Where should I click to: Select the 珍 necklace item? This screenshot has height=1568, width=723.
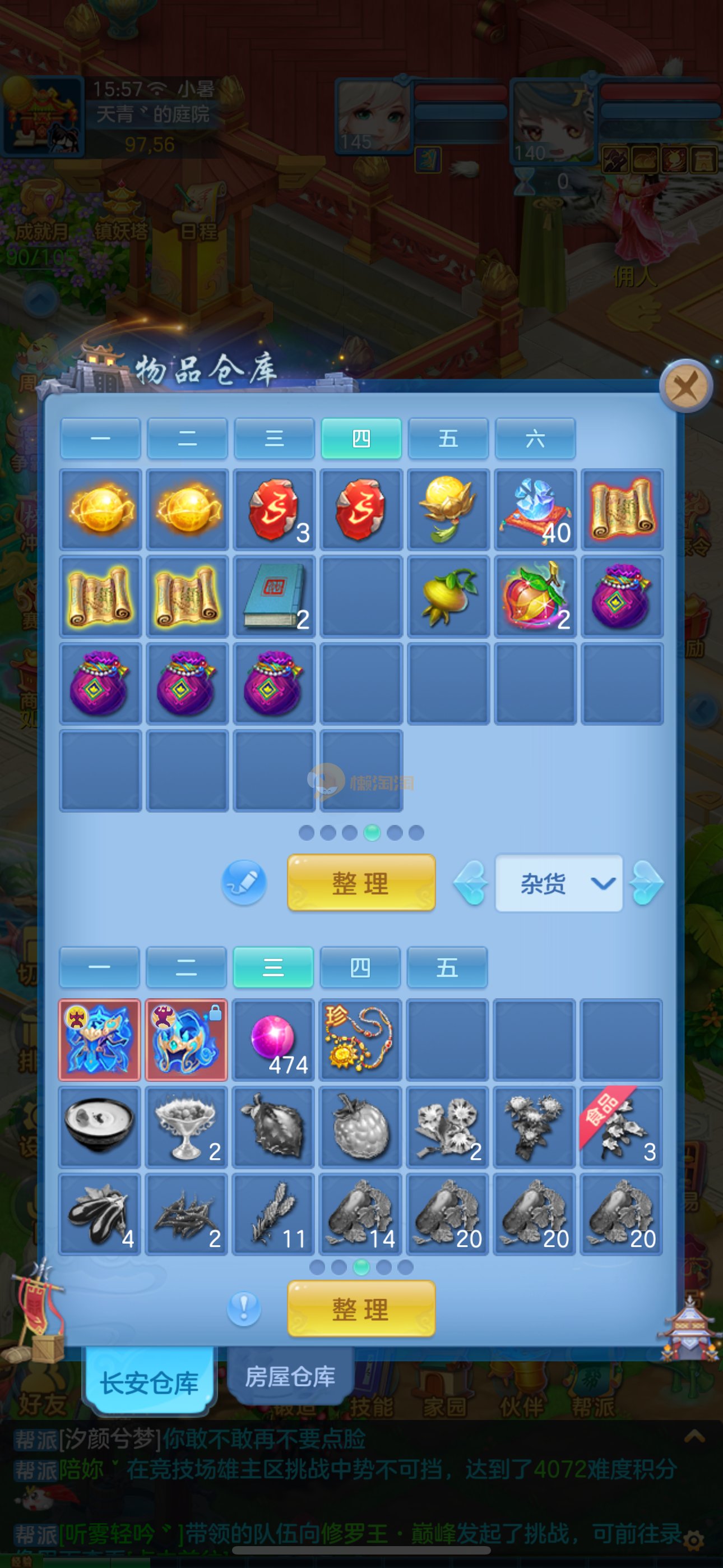(360, 1040)
